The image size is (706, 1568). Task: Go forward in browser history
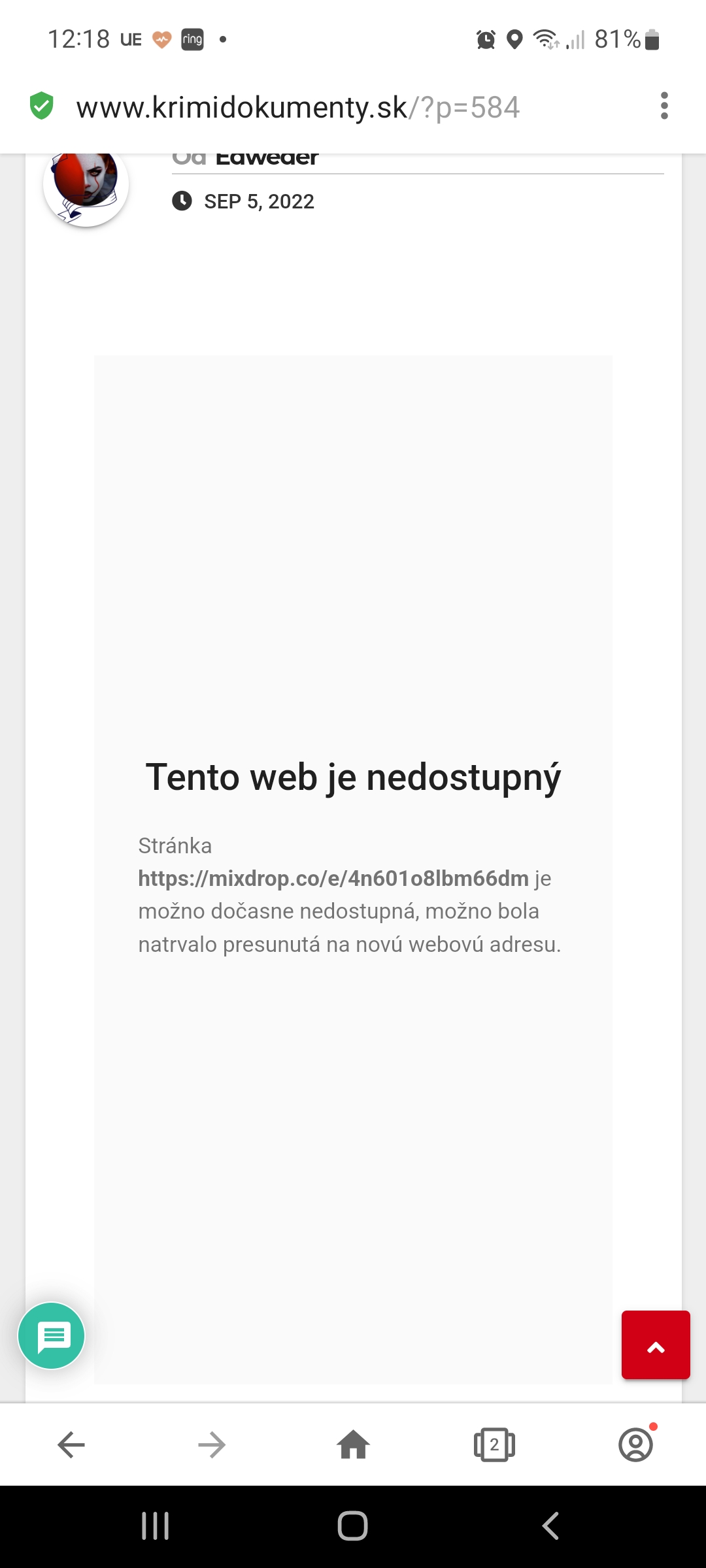[x=212, y=1445]
